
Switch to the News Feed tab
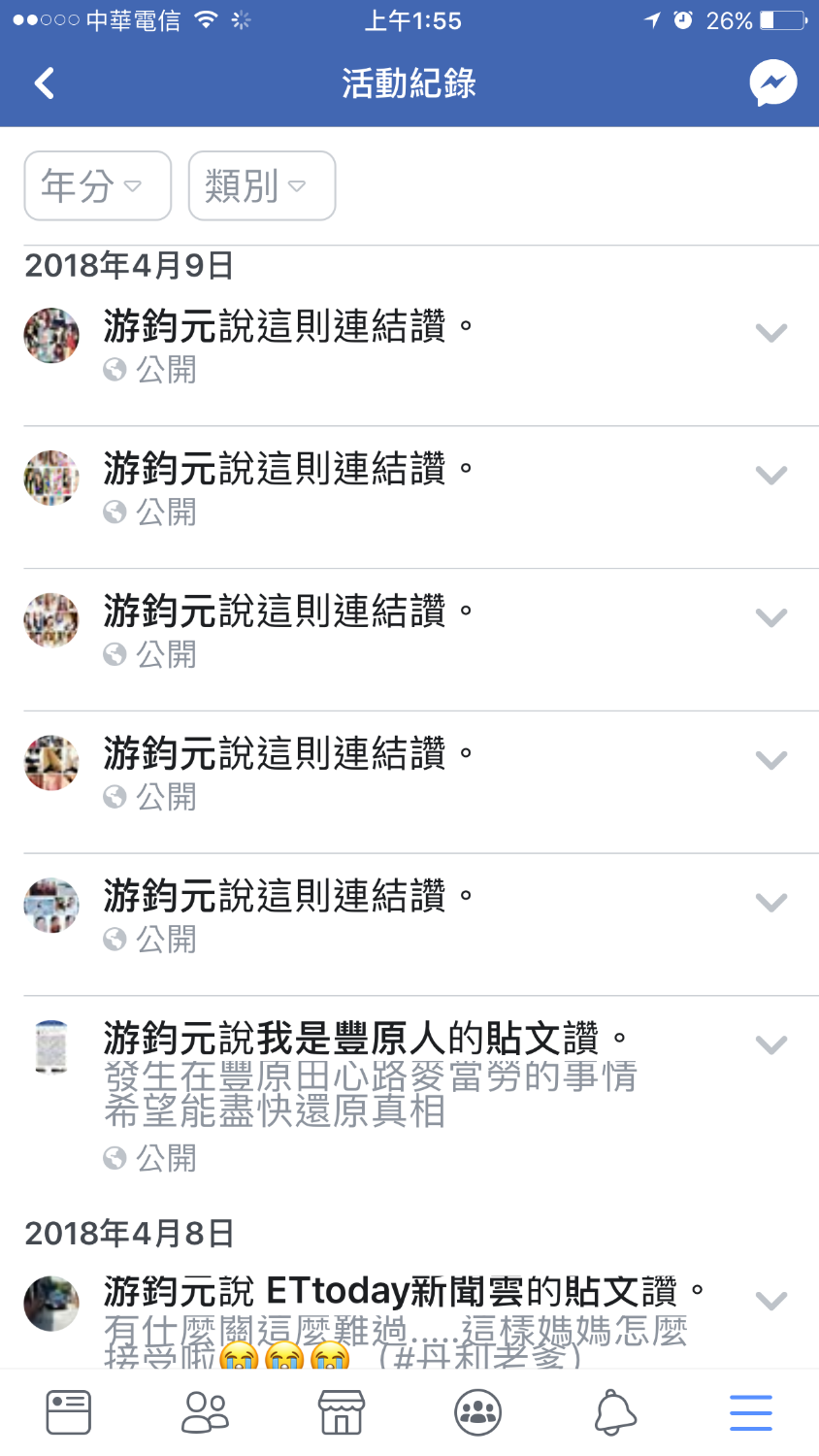point(69,1412)
